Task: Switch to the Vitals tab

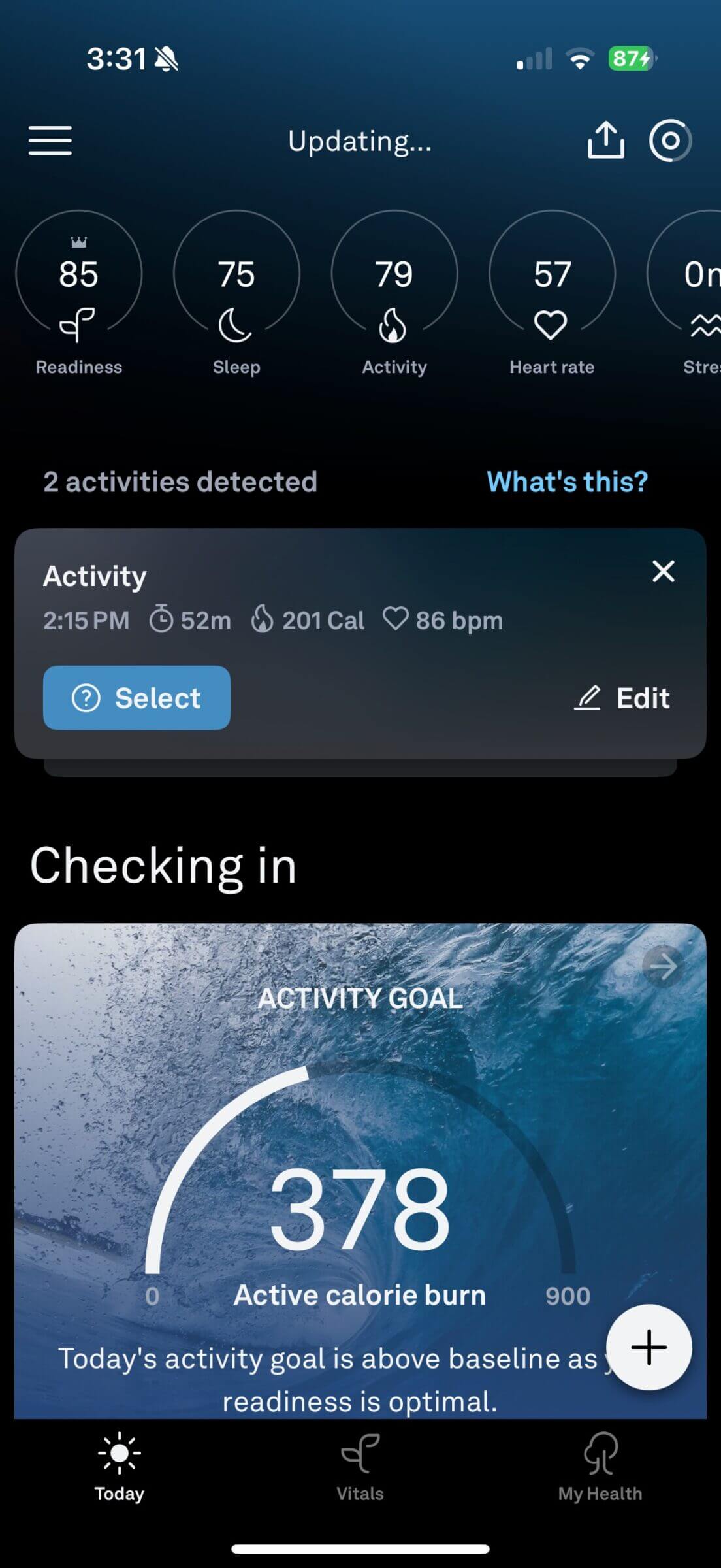Action: tap(360, 1467)
